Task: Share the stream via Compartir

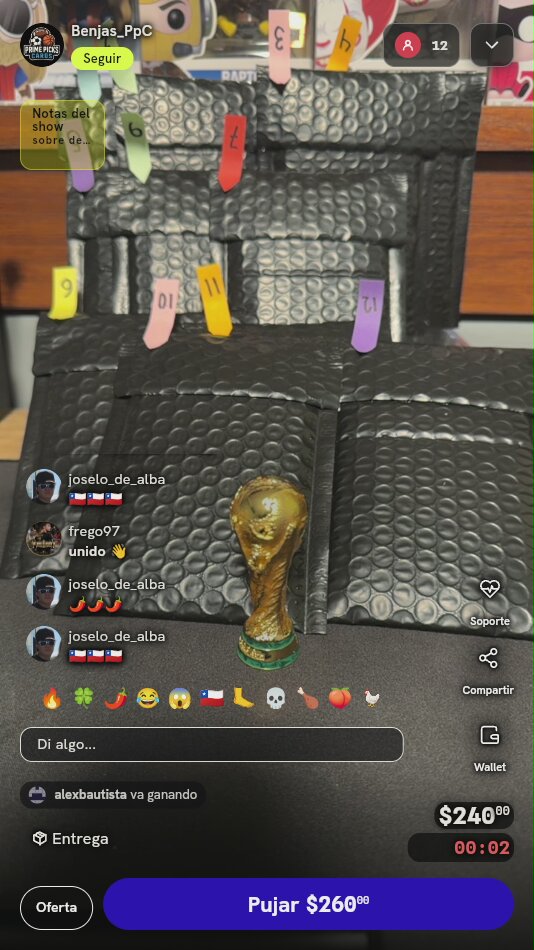Action: [x=488, y=671]
